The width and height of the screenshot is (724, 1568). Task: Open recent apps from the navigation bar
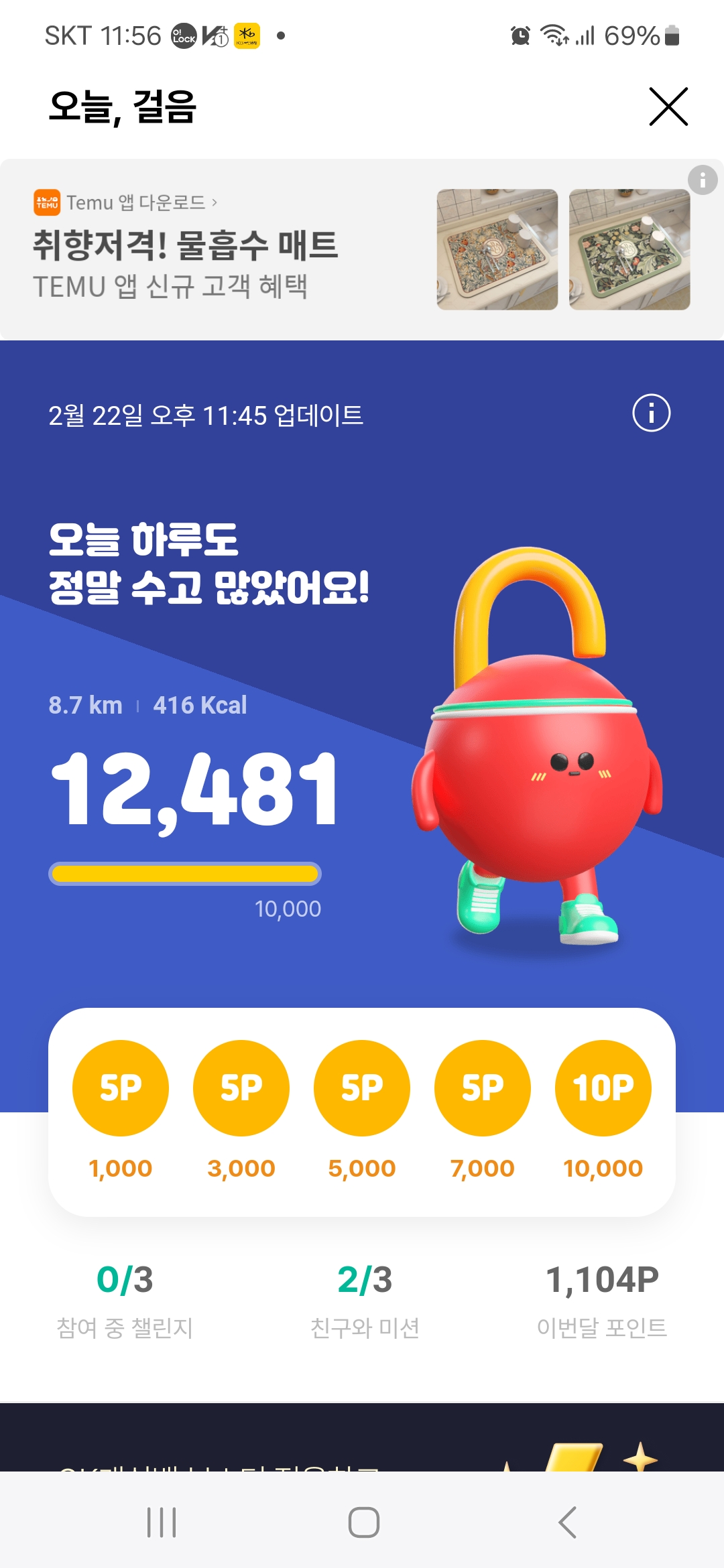[x=162, y=1522]
